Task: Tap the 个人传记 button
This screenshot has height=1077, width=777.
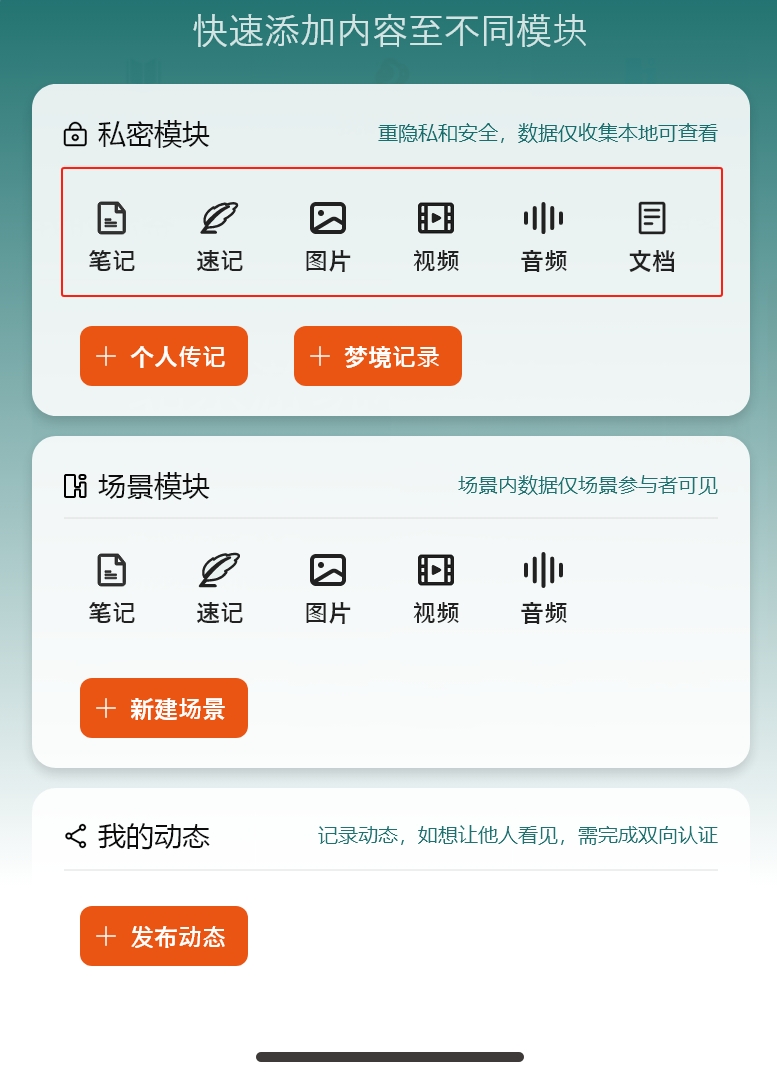Action: pos(164,356)
